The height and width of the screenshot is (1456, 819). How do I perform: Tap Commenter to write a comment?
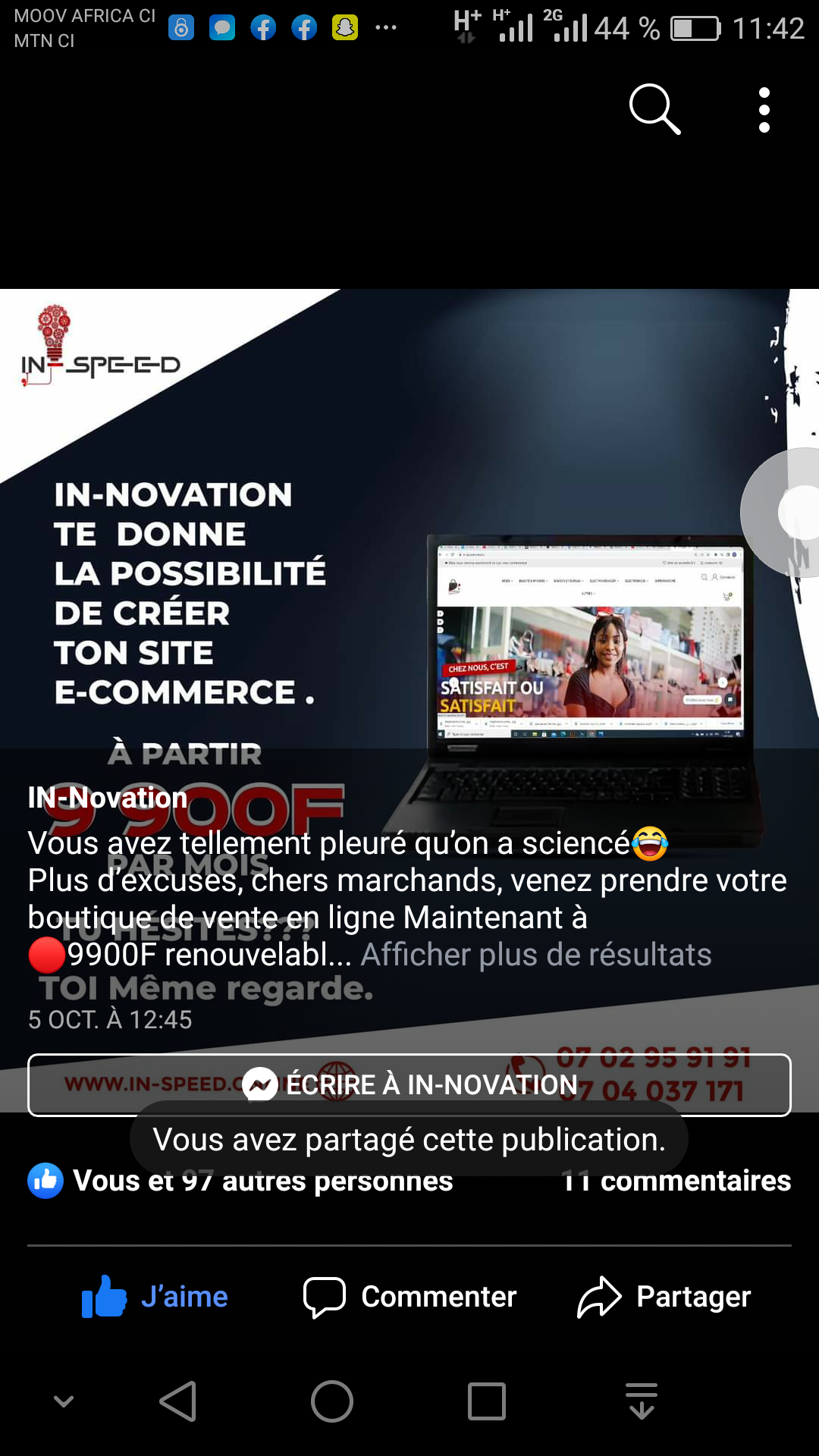[x=409, y=1297]
